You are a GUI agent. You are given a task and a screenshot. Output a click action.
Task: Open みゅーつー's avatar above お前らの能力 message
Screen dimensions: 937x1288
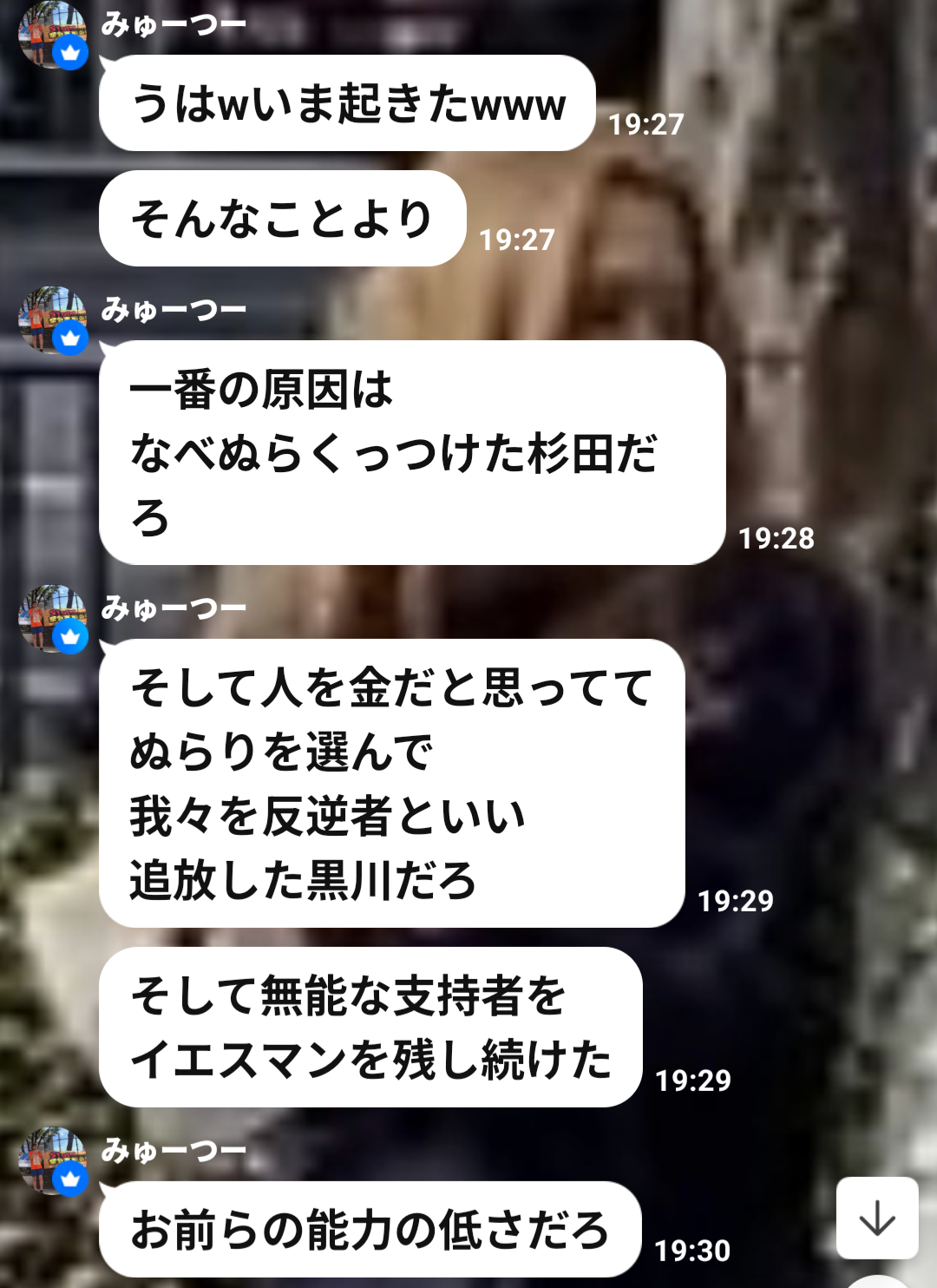point(52,1160)
